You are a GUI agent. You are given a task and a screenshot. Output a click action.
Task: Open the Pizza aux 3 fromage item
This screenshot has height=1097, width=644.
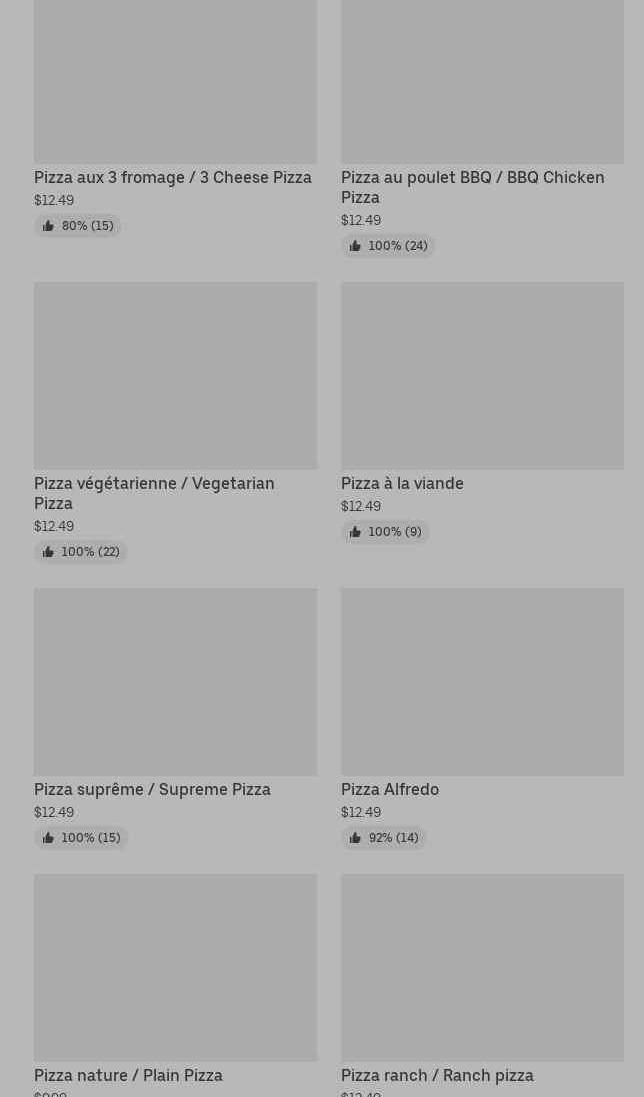coord(175,100)
